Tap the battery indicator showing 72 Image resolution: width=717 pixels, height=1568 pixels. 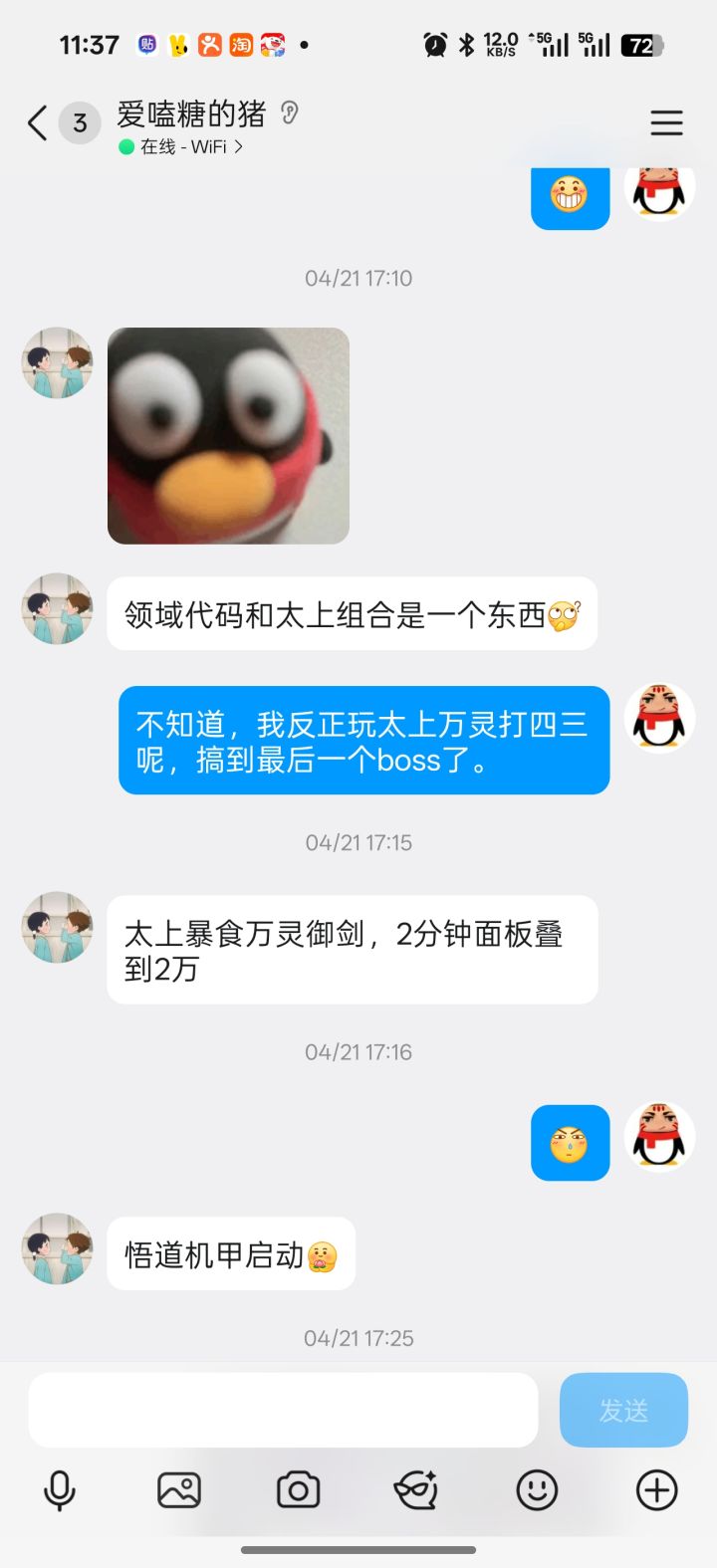coord(642,45)
